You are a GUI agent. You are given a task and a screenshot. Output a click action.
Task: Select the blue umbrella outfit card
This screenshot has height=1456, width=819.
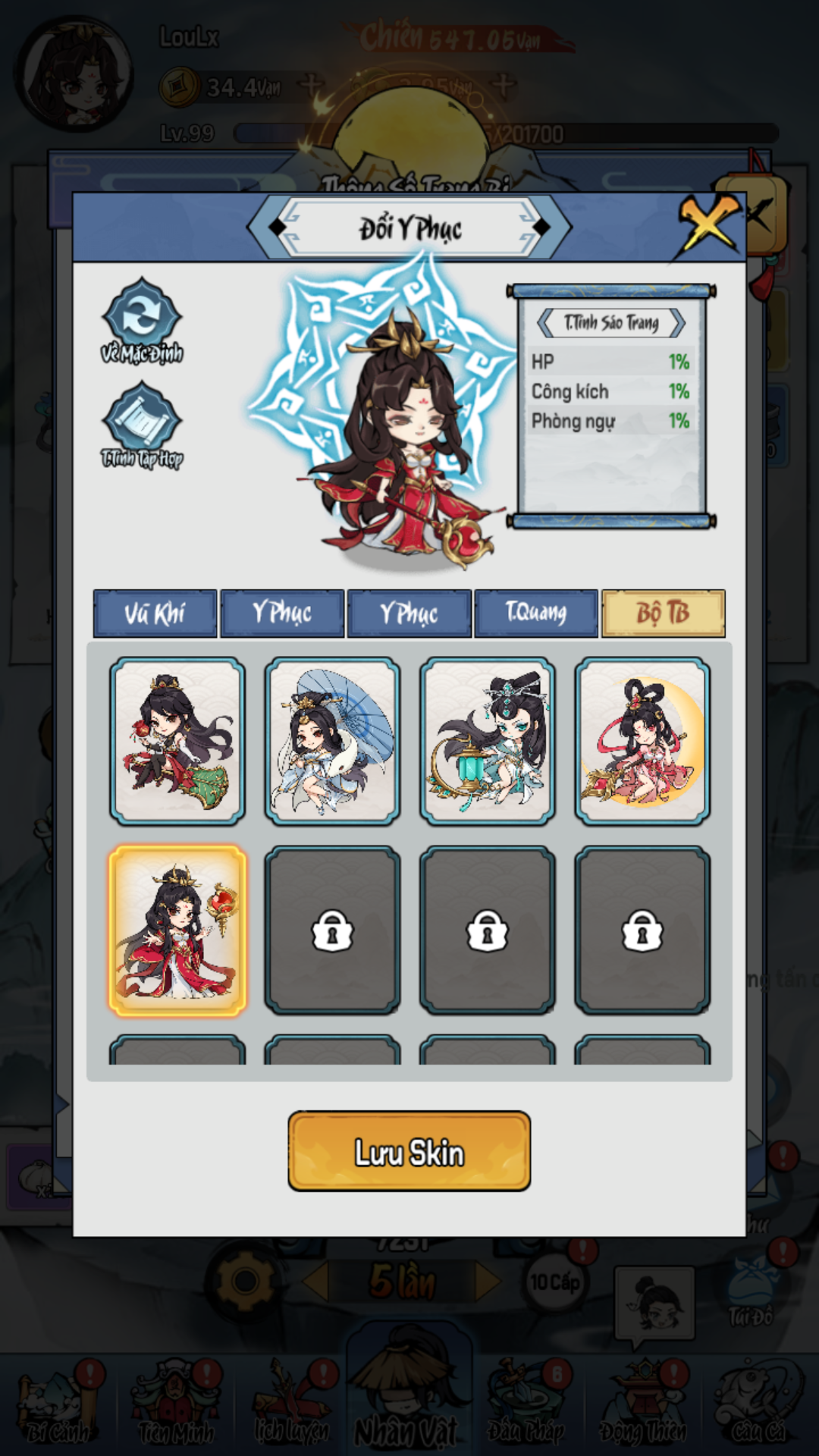tap(332, 741)
